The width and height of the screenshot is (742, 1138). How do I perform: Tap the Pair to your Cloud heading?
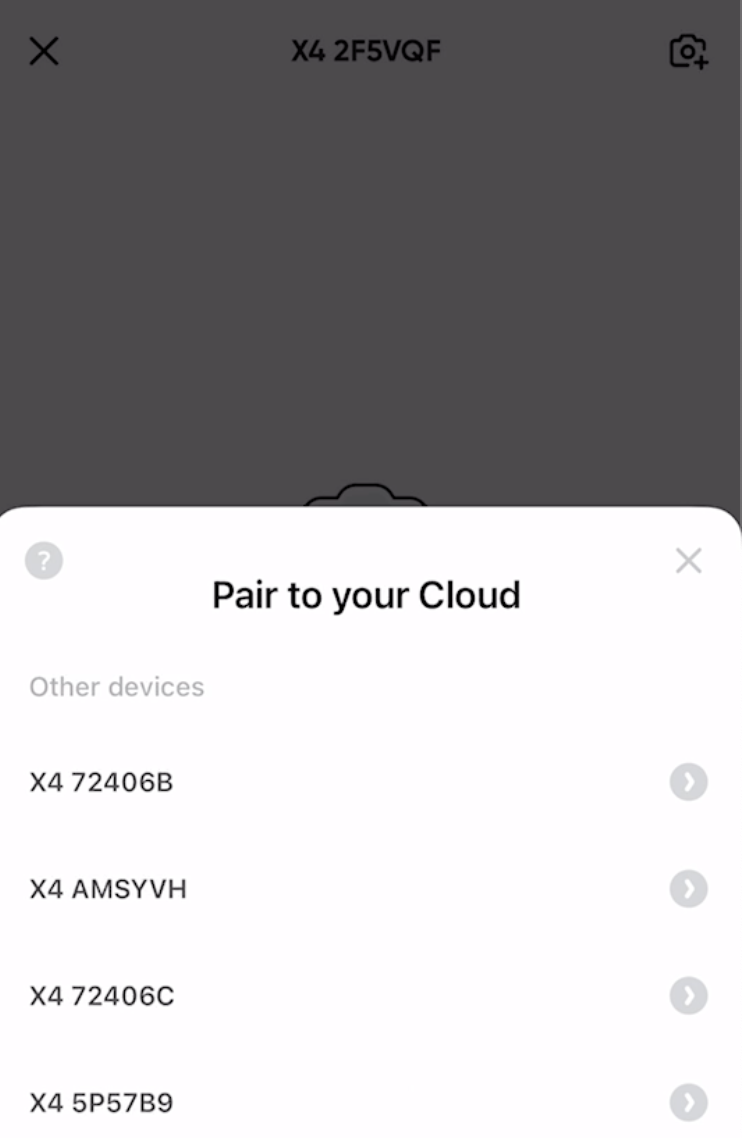(366, 595)
